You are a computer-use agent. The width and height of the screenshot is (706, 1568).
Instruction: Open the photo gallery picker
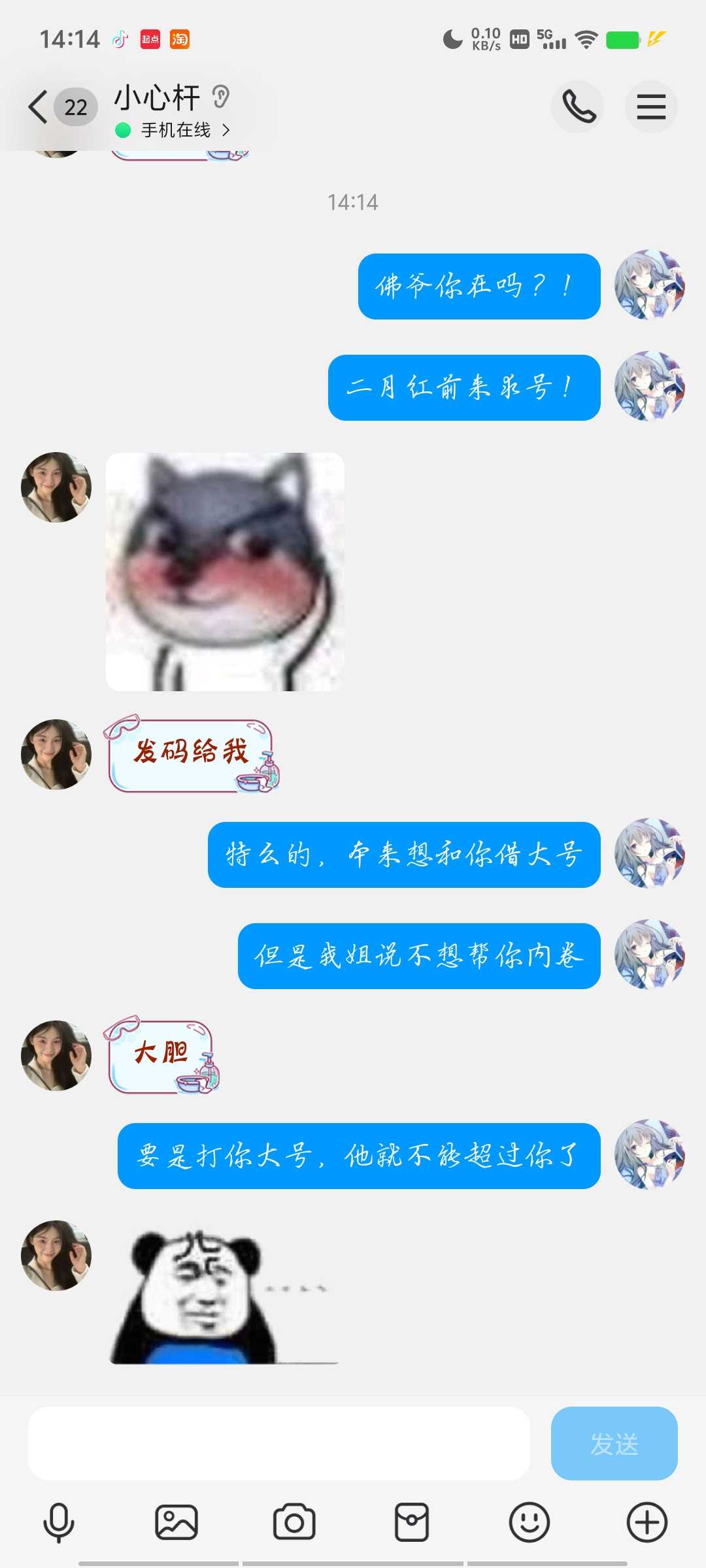tap(176, 1522)
